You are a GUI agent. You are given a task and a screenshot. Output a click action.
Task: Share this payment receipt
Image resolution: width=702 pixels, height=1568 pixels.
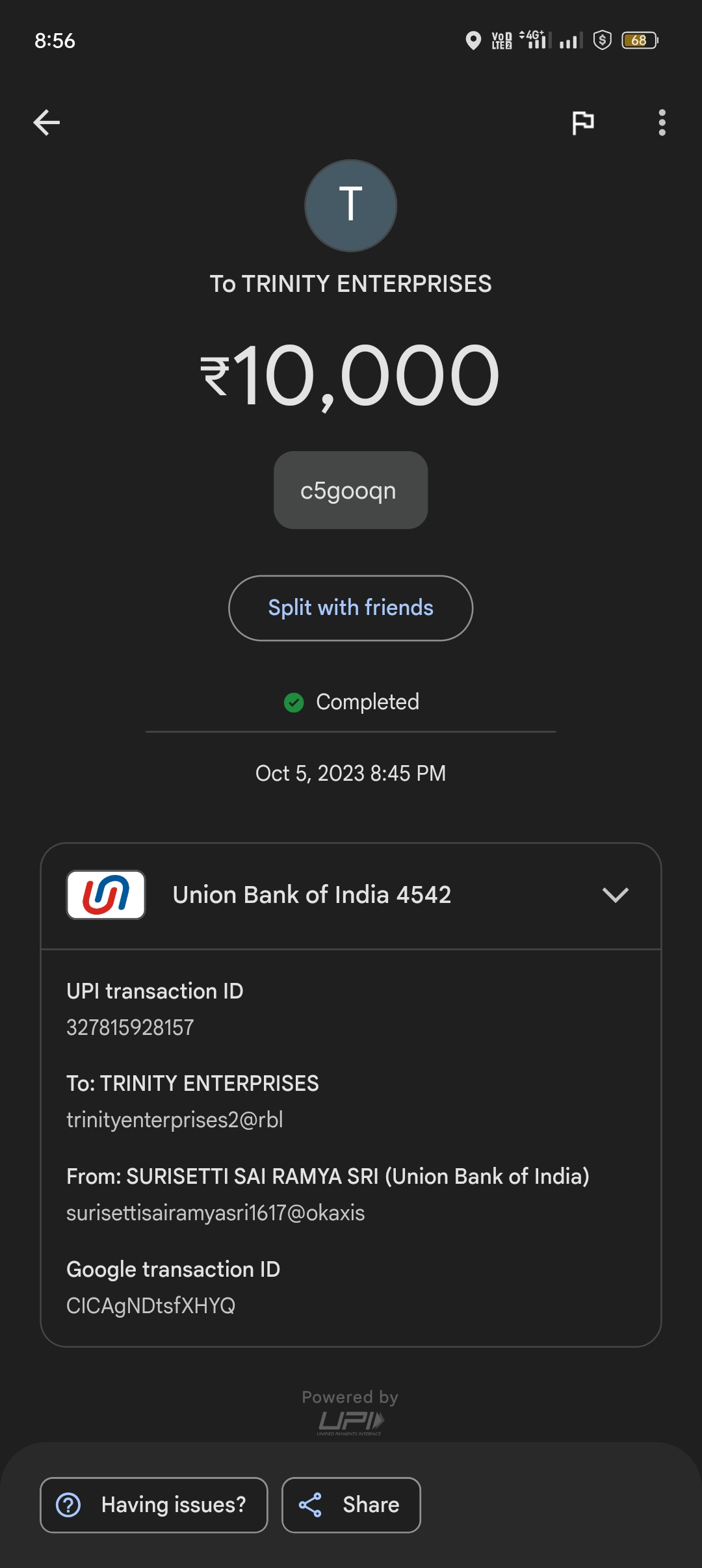click(x=351, y=1505)
